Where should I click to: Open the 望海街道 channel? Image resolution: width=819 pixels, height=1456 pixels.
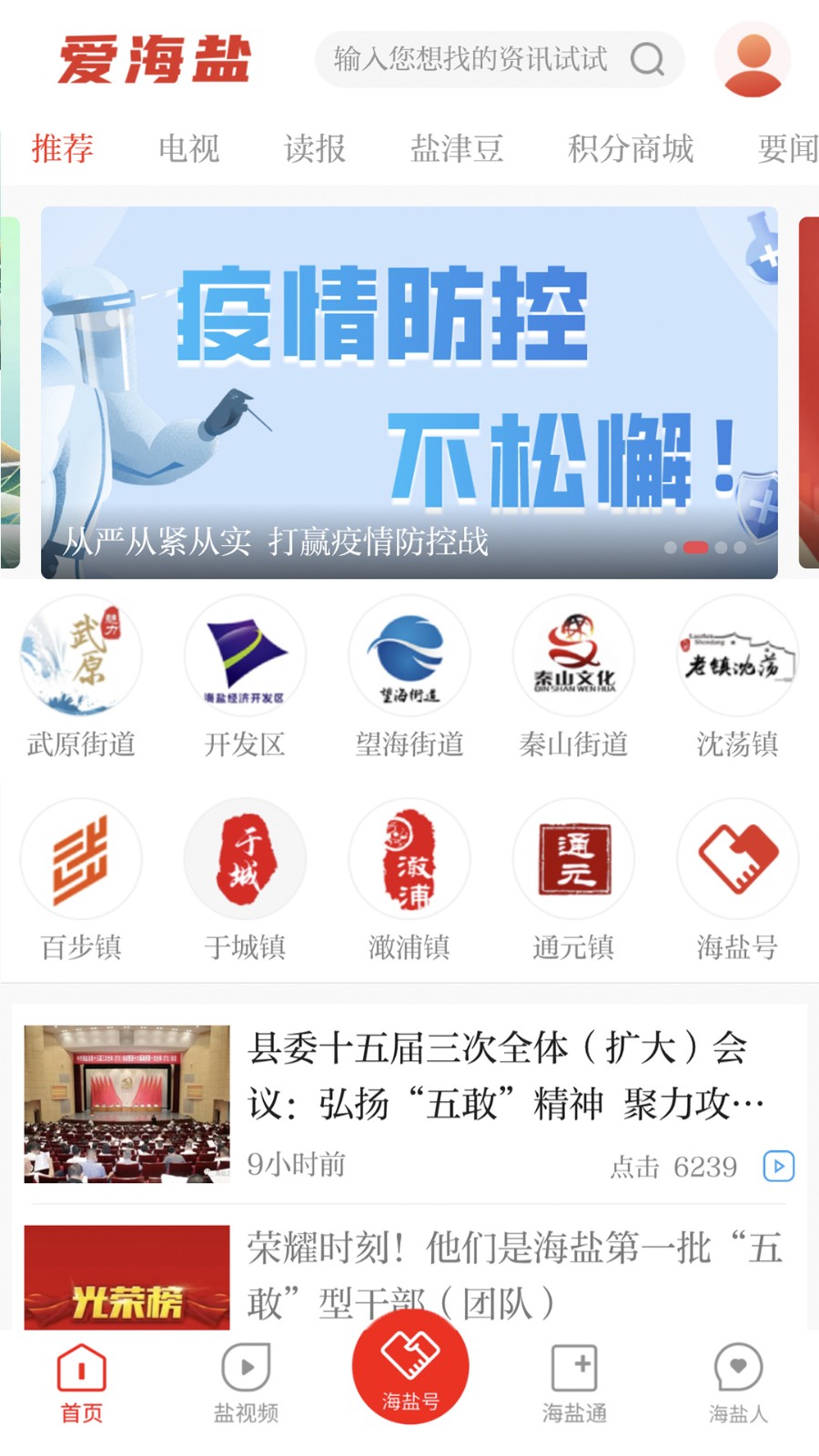(409, 678)
